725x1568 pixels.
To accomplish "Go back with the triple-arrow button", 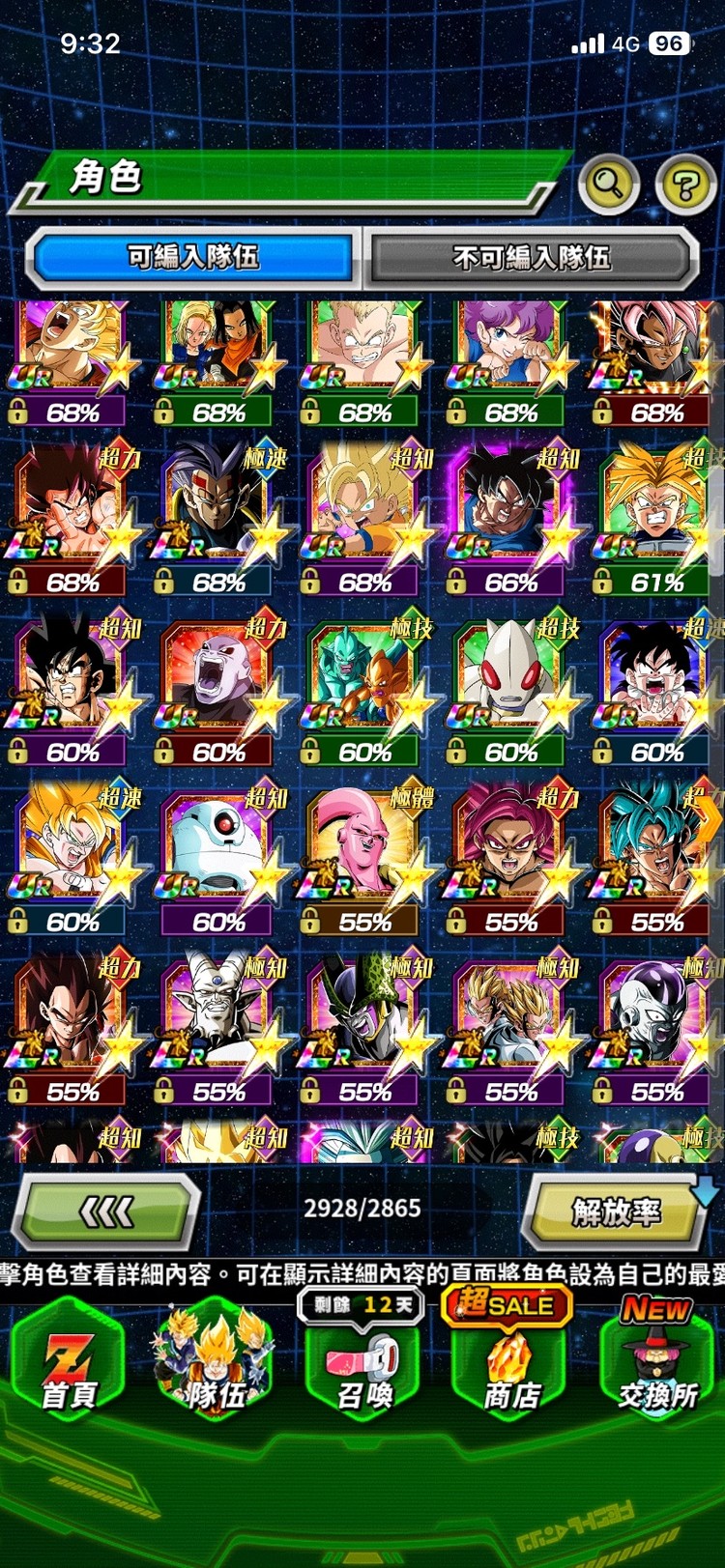I will coord(105,1211).
